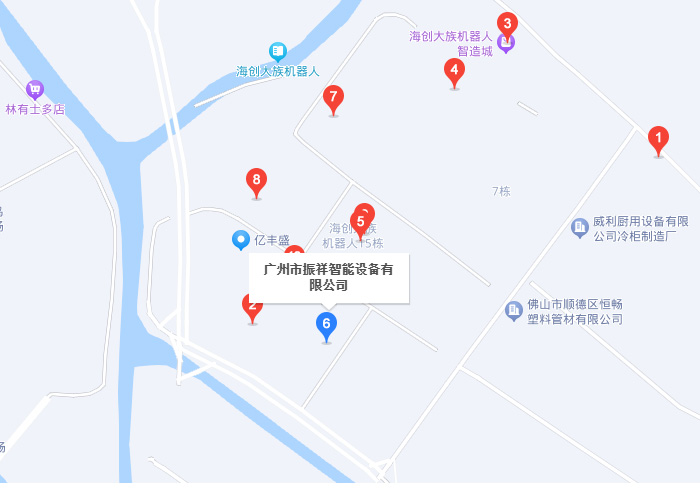Tap red marker number 3
700x500 pixels.
(507, 24)
